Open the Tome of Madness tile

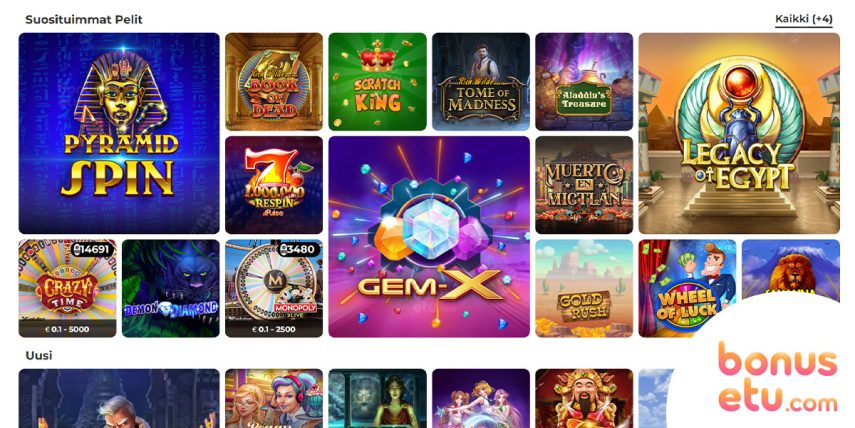coord(481,82)
